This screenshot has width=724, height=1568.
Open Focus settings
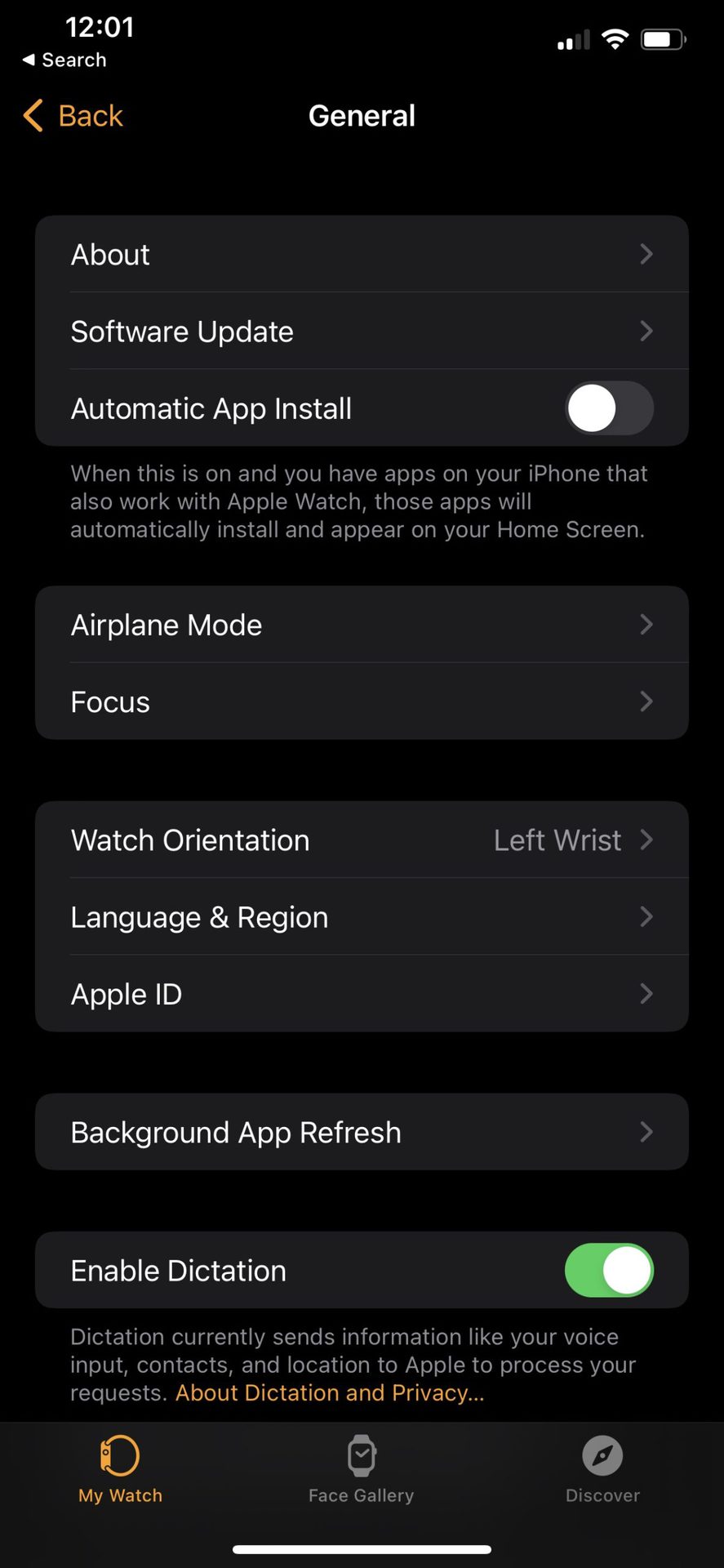pos(362,702)
